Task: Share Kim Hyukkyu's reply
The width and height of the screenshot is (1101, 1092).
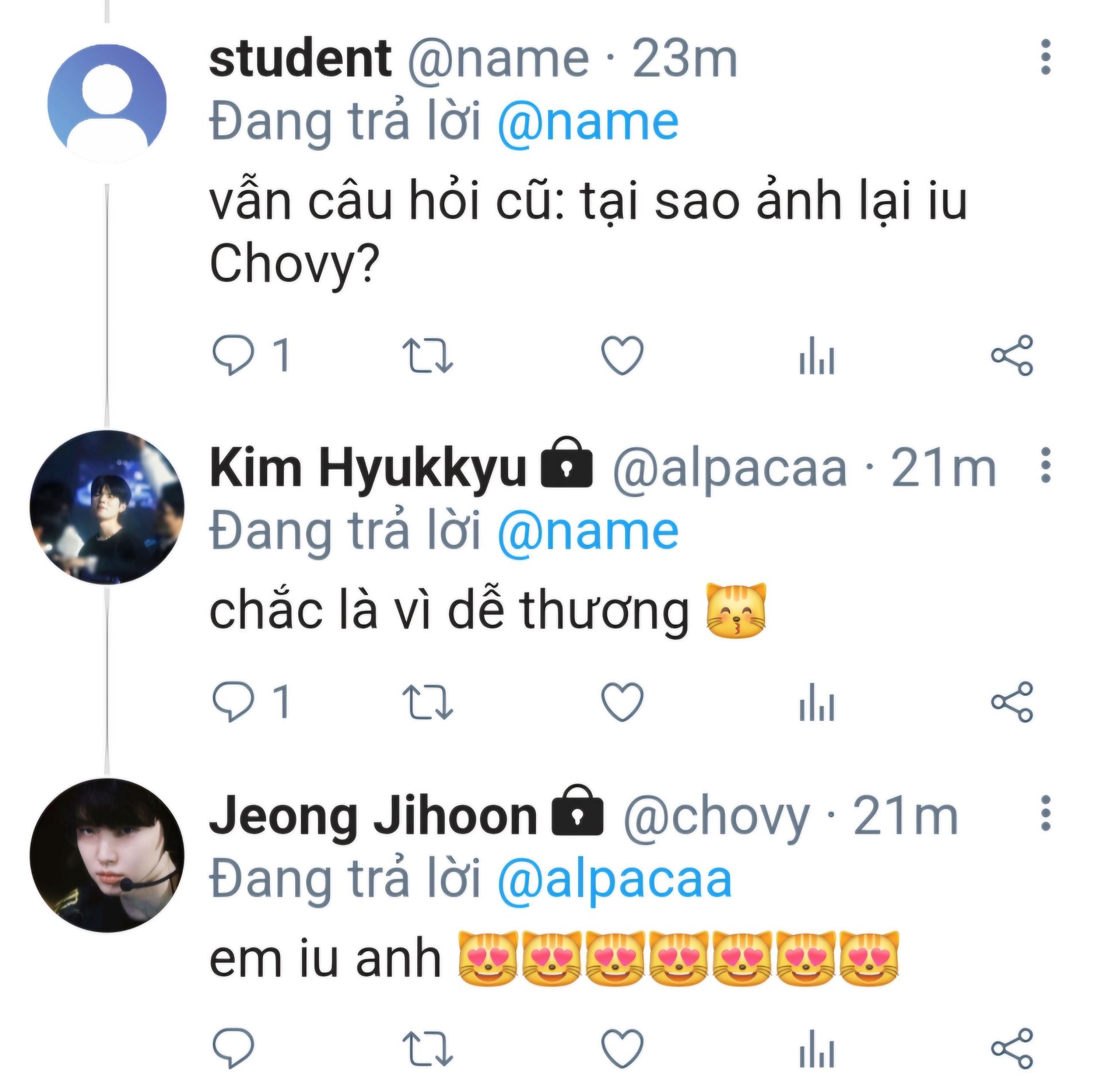Action: (x=1012, y=702)
